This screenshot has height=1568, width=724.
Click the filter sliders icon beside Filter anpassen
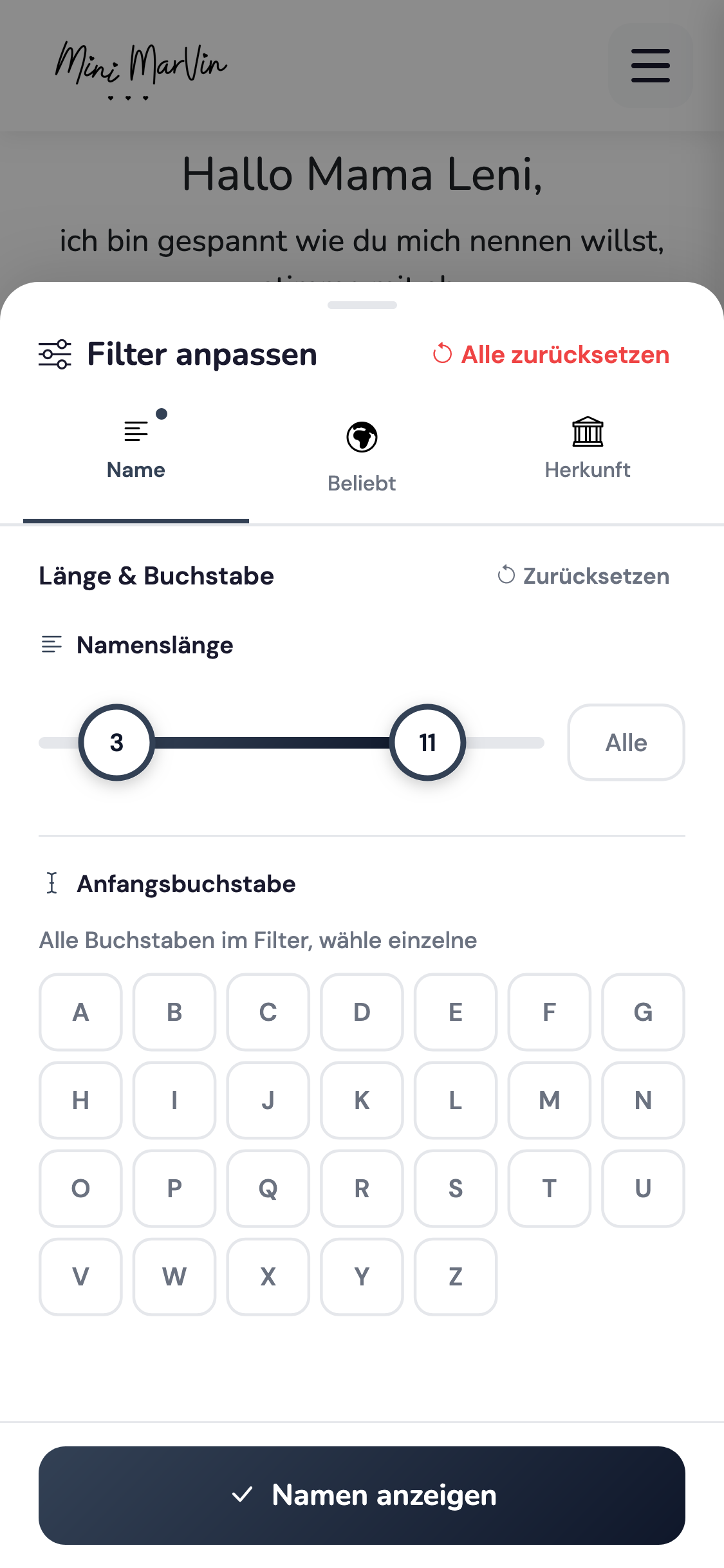click(55, 353)
